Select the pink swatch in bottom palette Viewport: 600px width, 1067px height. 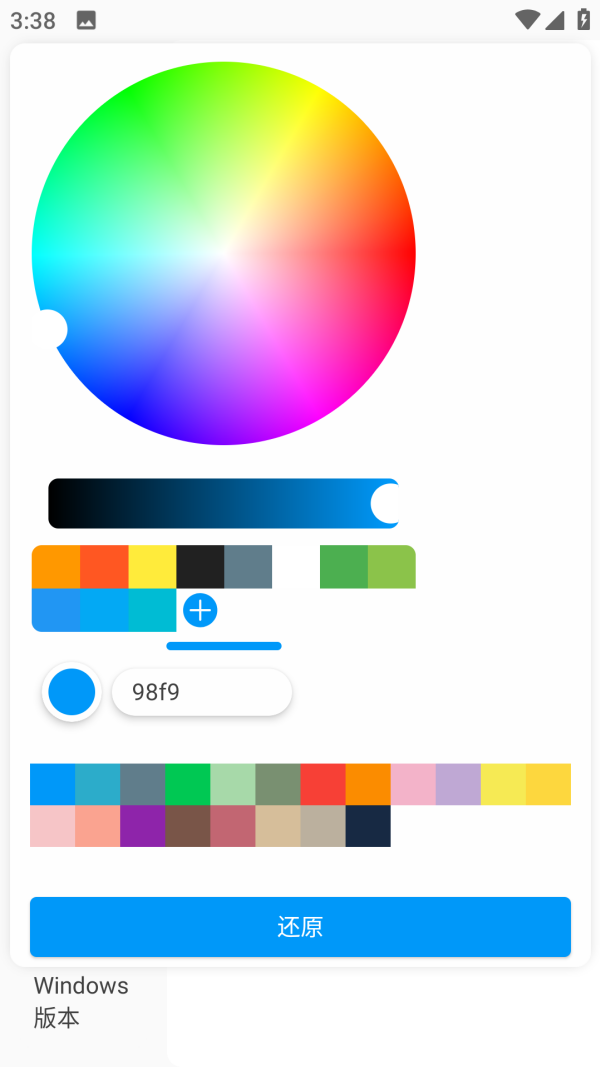413,784
